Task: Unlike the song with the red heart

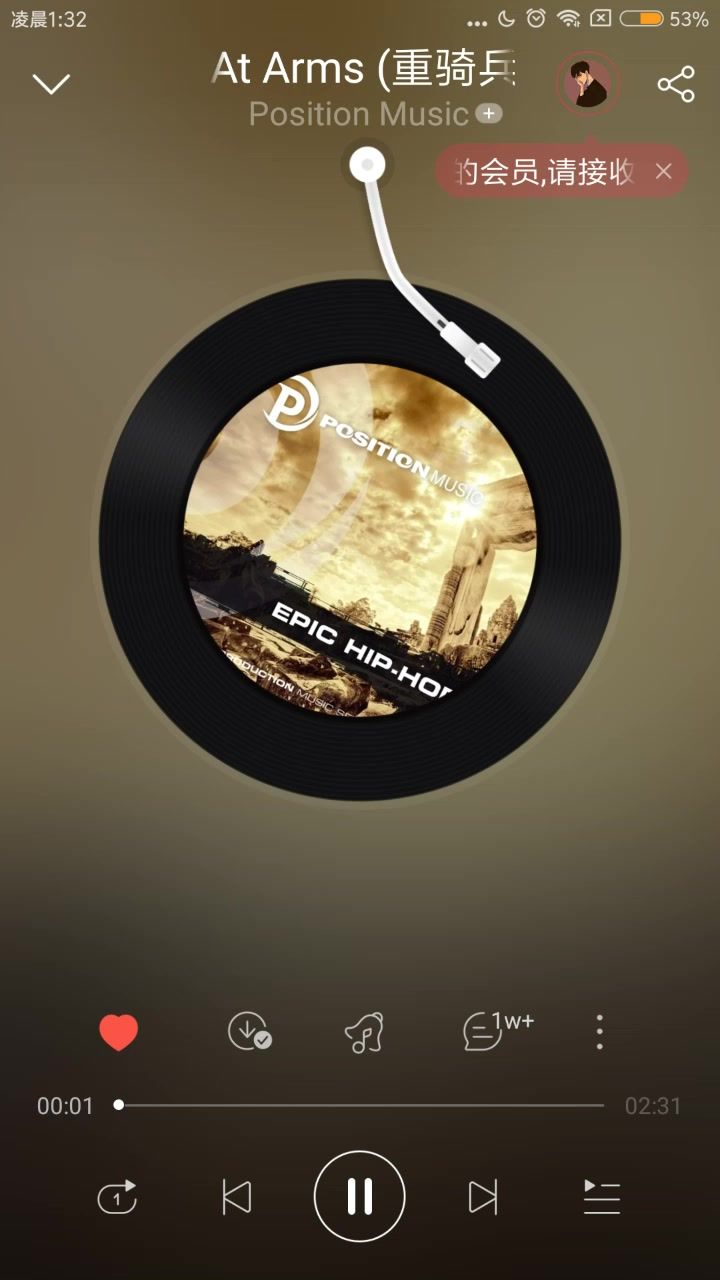Action: (x=118, y=1032)
